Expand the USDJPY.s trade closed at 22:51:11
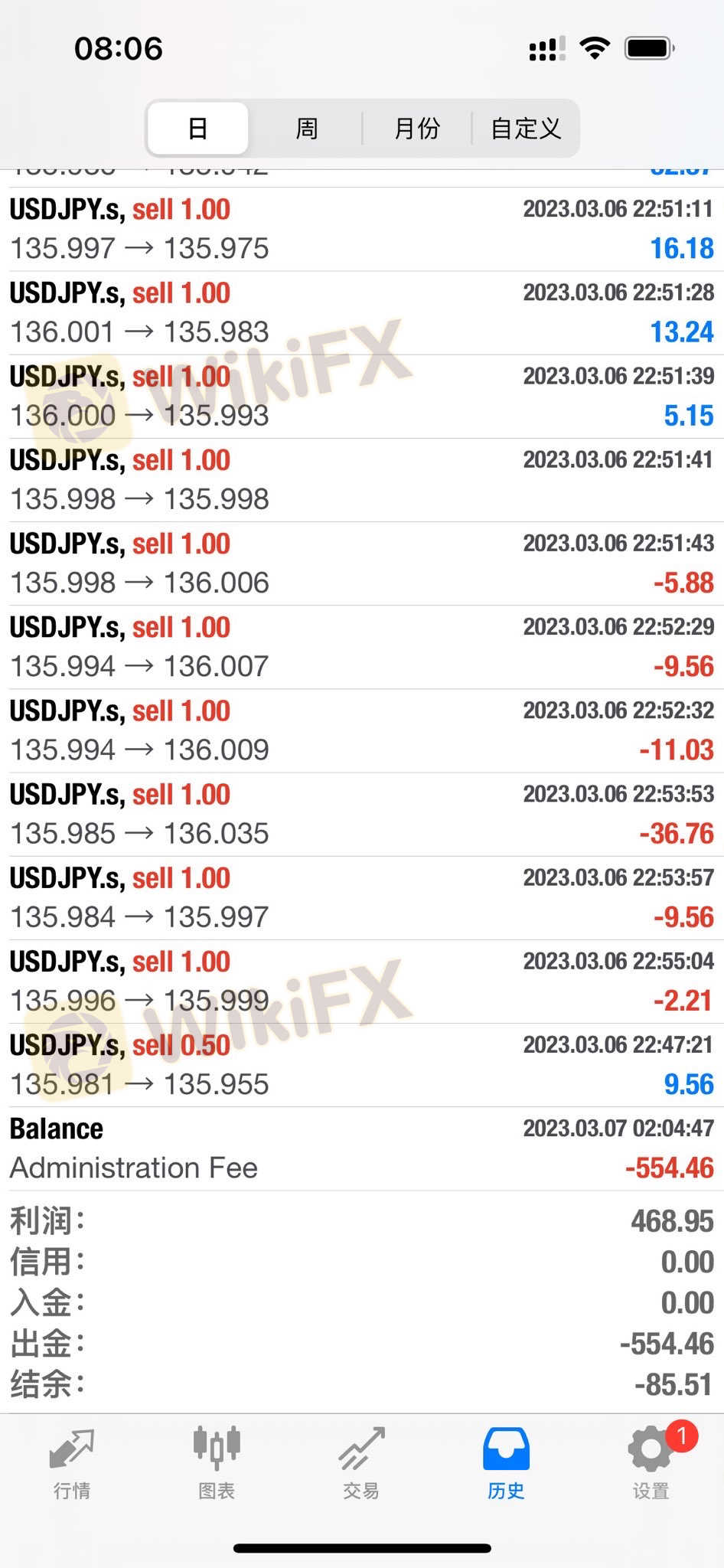This screenshot has height=1568, width=724. pyautogui.click(x=361, y=229)
